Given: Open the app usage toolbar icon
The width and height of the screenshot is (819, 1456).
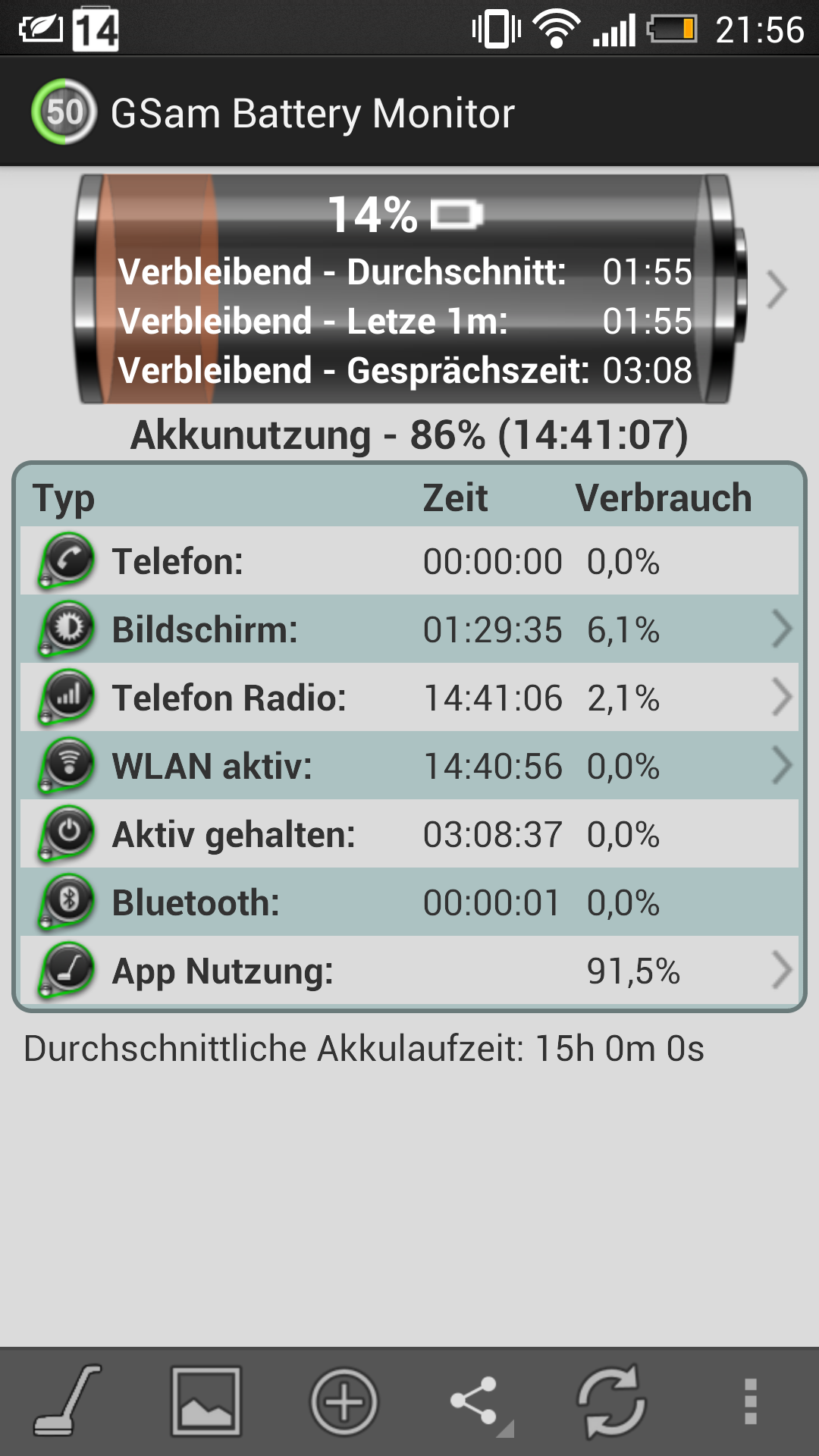Looking at the screenshot, I should tap(67, 1401).
